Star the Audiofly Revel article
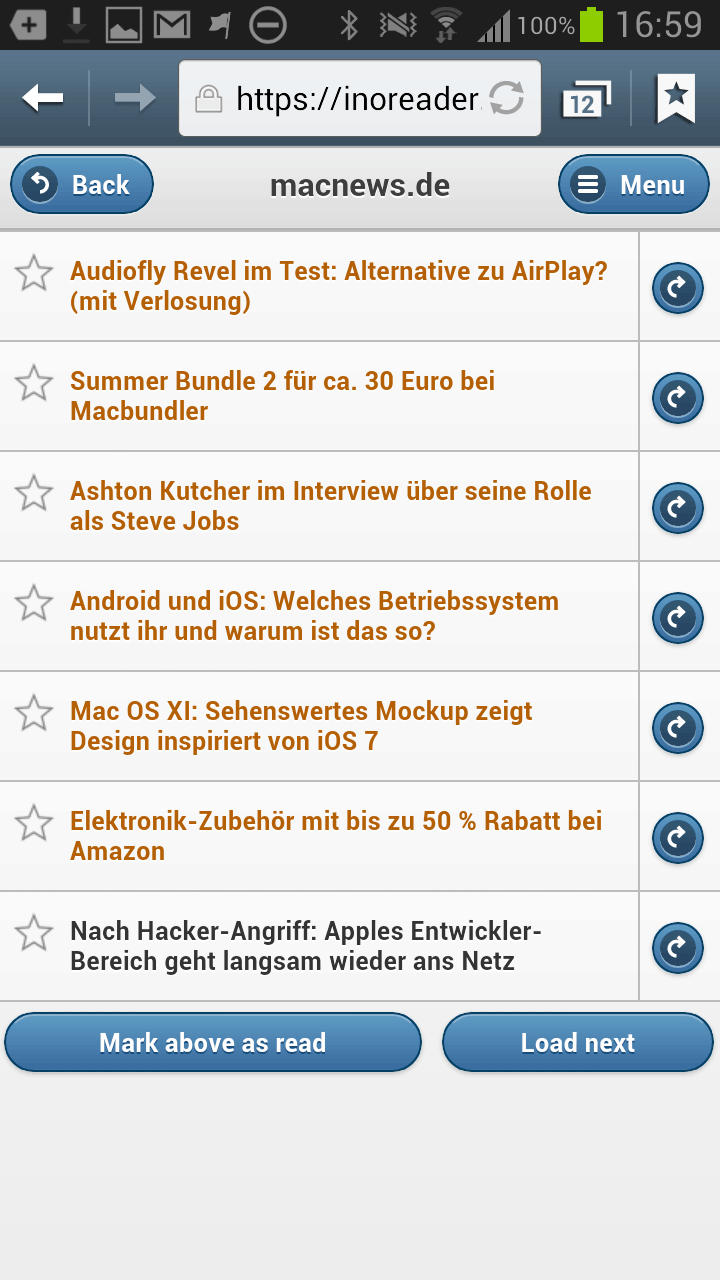 [34, 273]
